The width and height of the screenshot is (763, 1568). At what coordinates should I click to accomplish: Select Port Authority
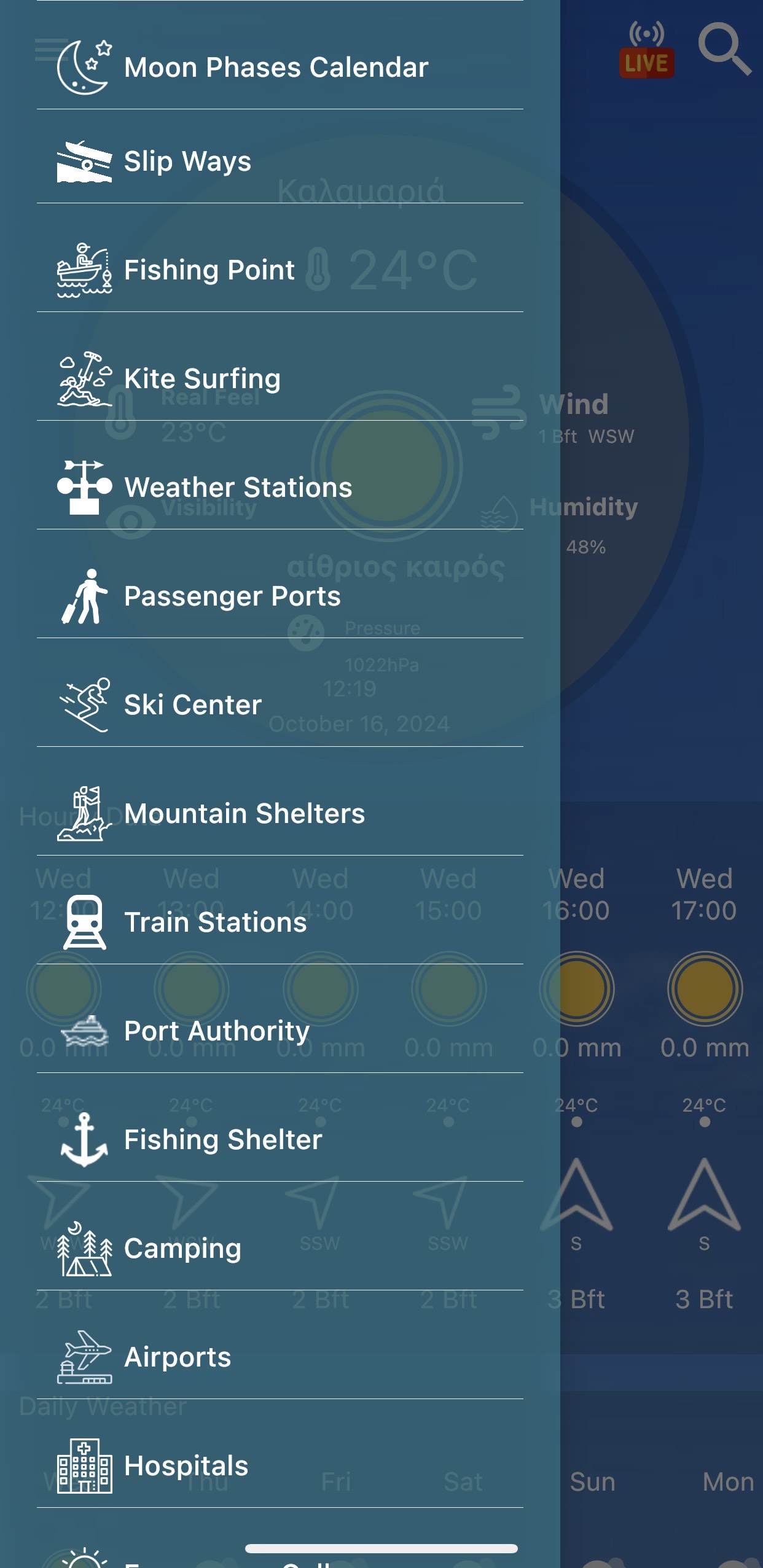[217, 1031]
